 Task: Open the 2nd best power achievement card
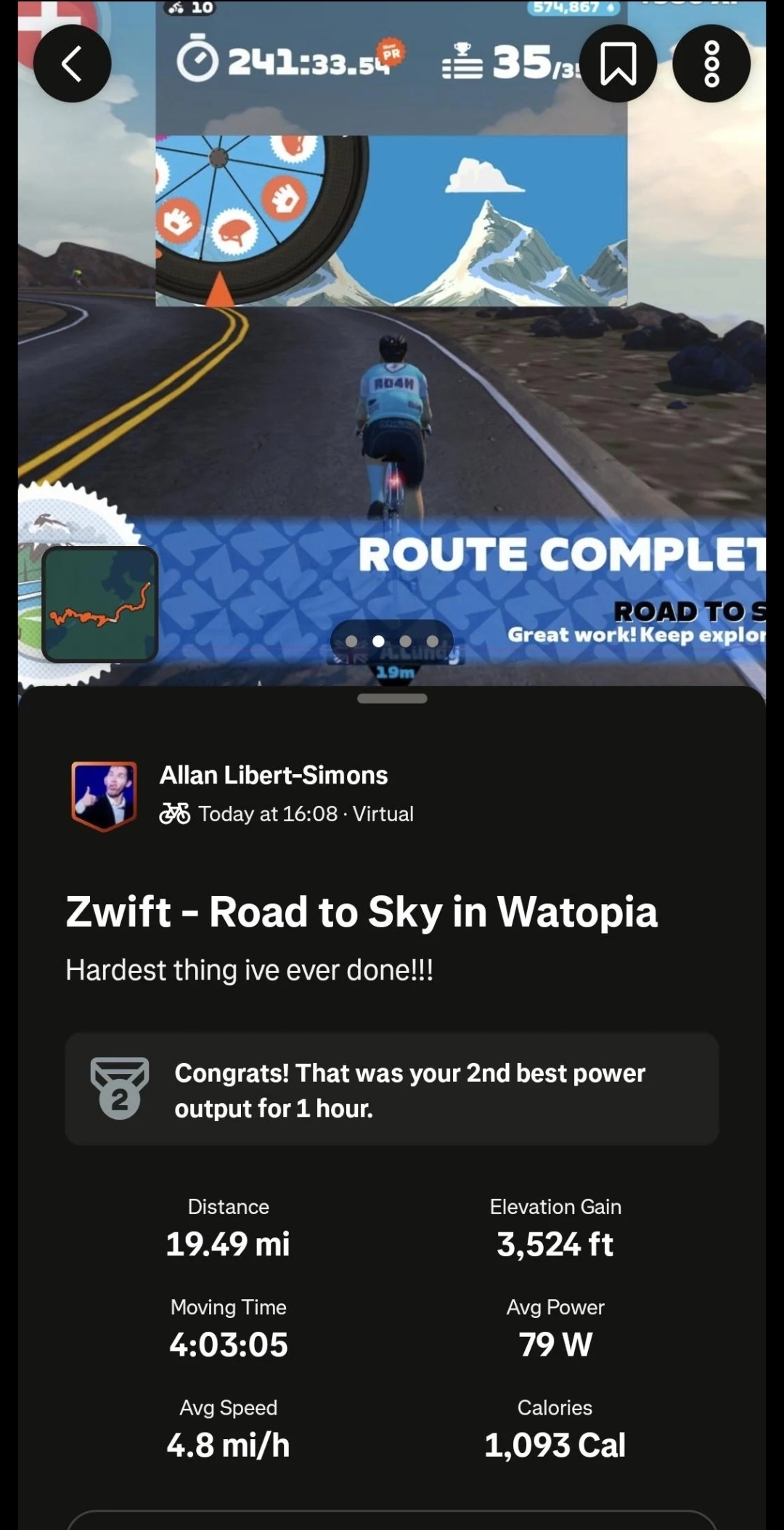coord(392,1089)
